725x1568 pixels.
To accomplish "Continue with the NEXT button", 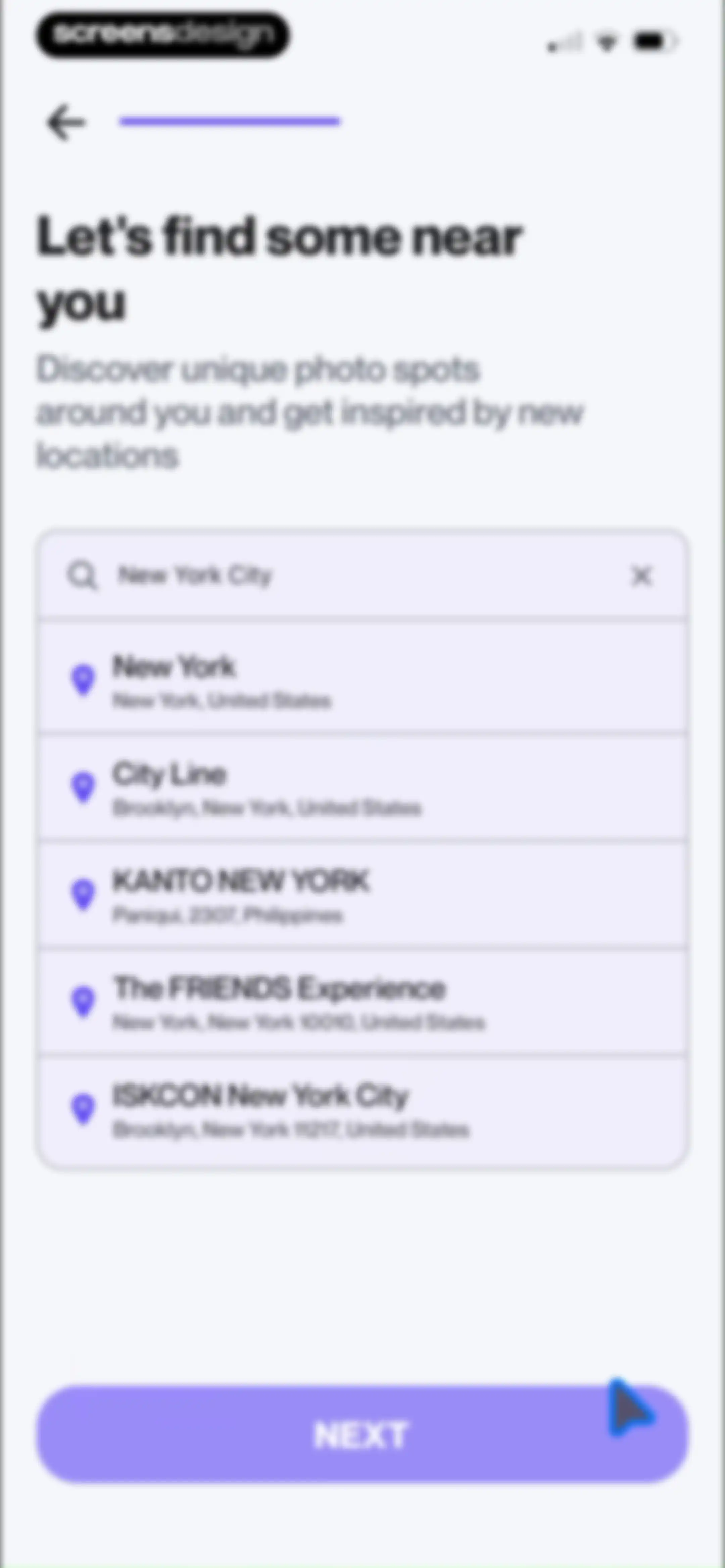I will pyautogui.click(x=362, y=1435).
